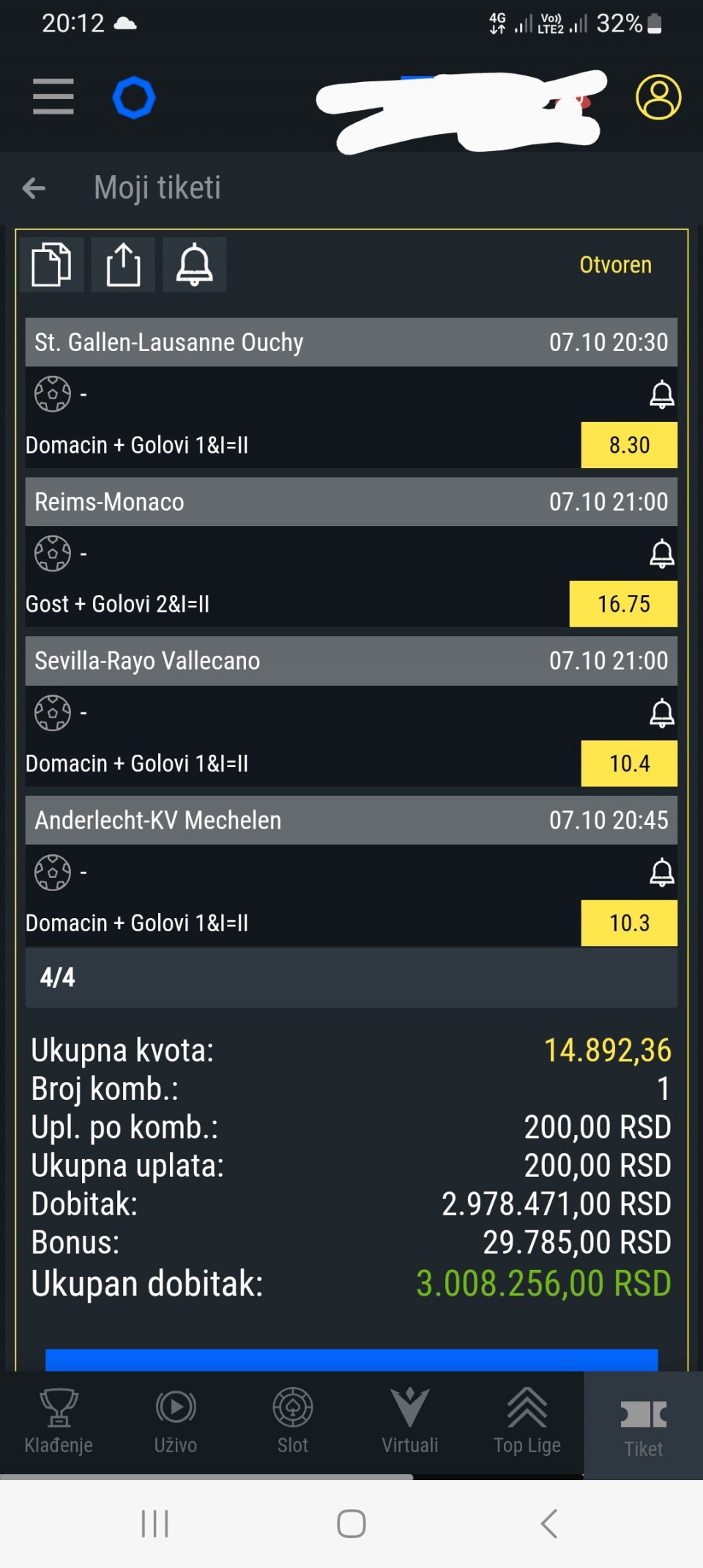This screenshot has width=703, height=1568.
Task: Tap the bell for St. Gallen-Lausanne Ouchy
Action: coord(661,394)
